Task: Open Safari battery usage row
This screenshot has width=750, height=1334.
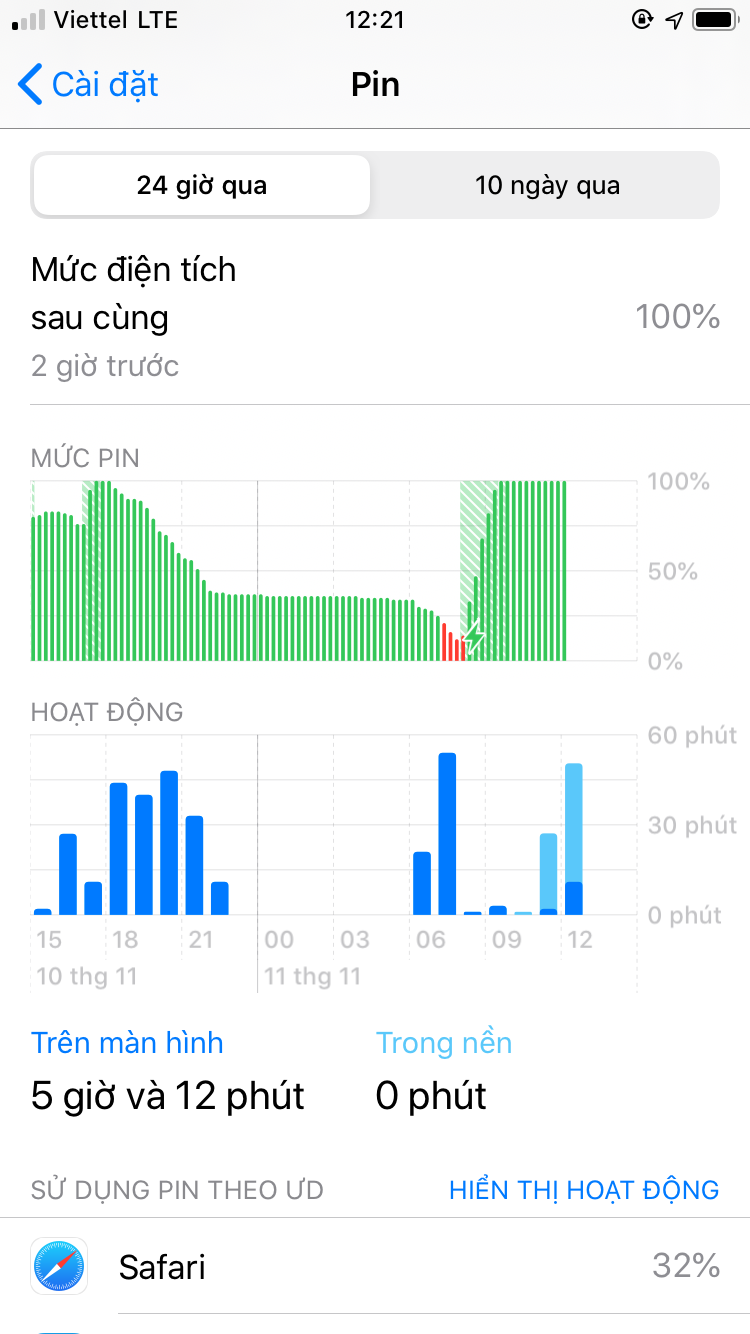Action: [x=375, y=1266]
